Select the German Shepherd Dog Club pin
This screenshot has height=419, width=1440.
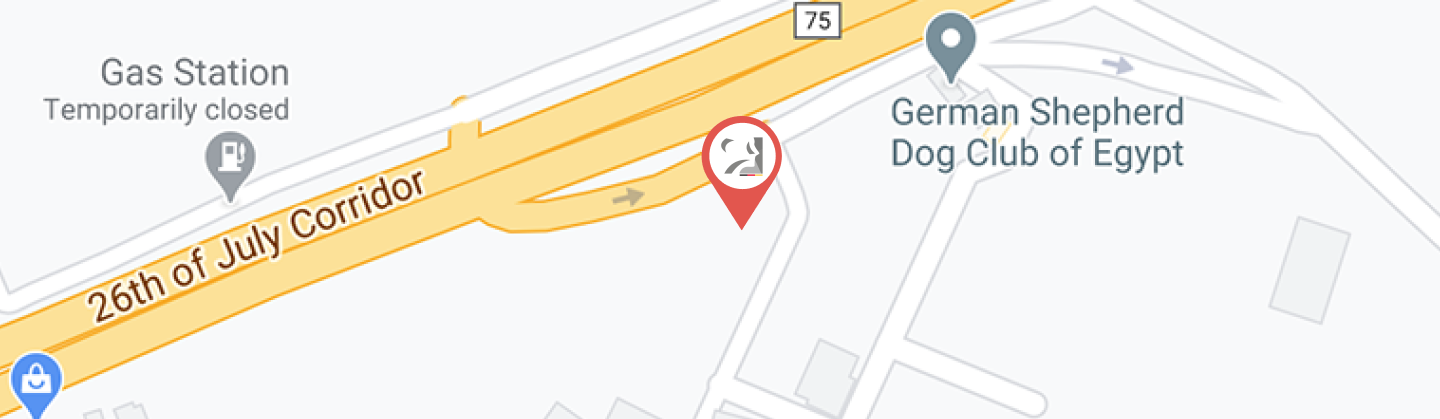(952, 42)
